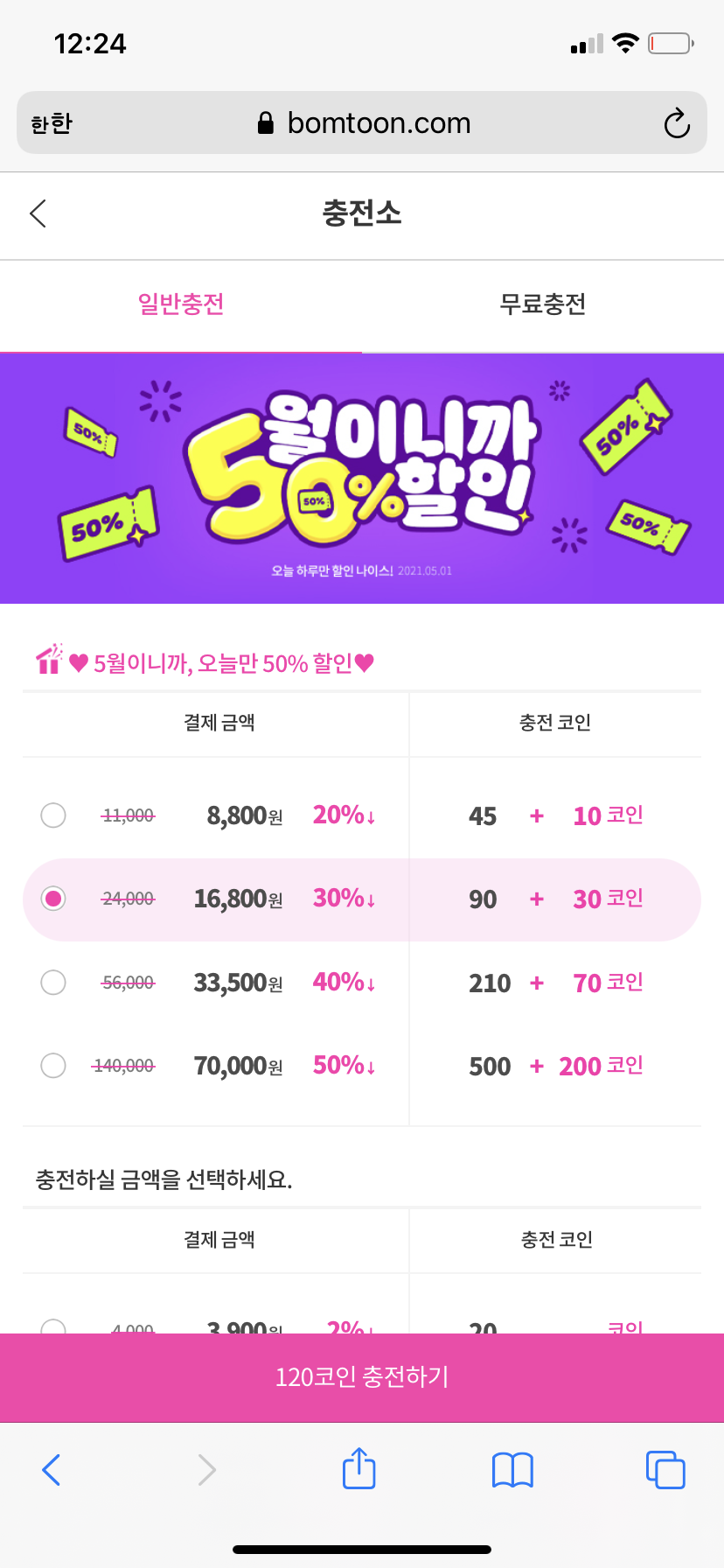Tap the 120코인 충전하기 button
The image size is (724, 1568).
pyautogui.click(x=362, y=1377)
